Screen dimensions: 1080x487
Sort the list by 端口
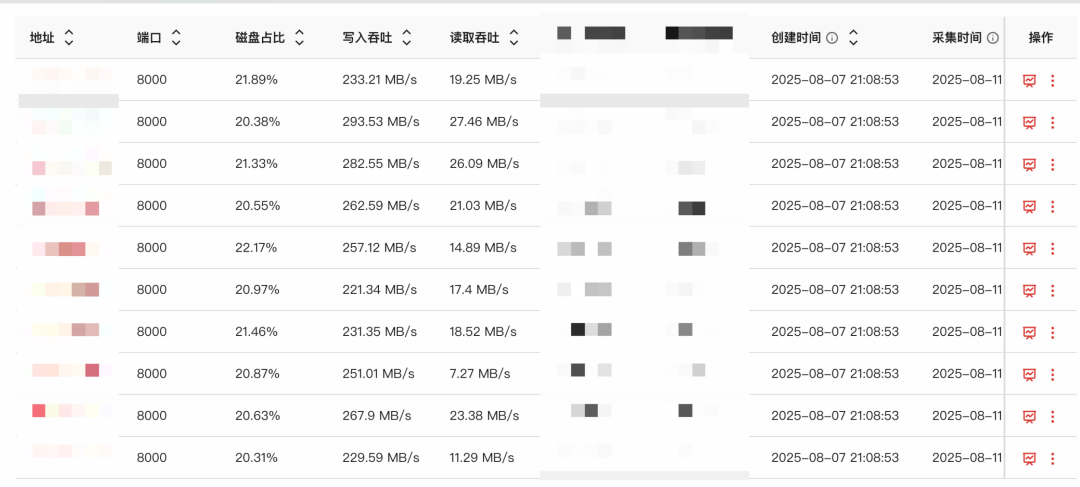tap(176, 38)
